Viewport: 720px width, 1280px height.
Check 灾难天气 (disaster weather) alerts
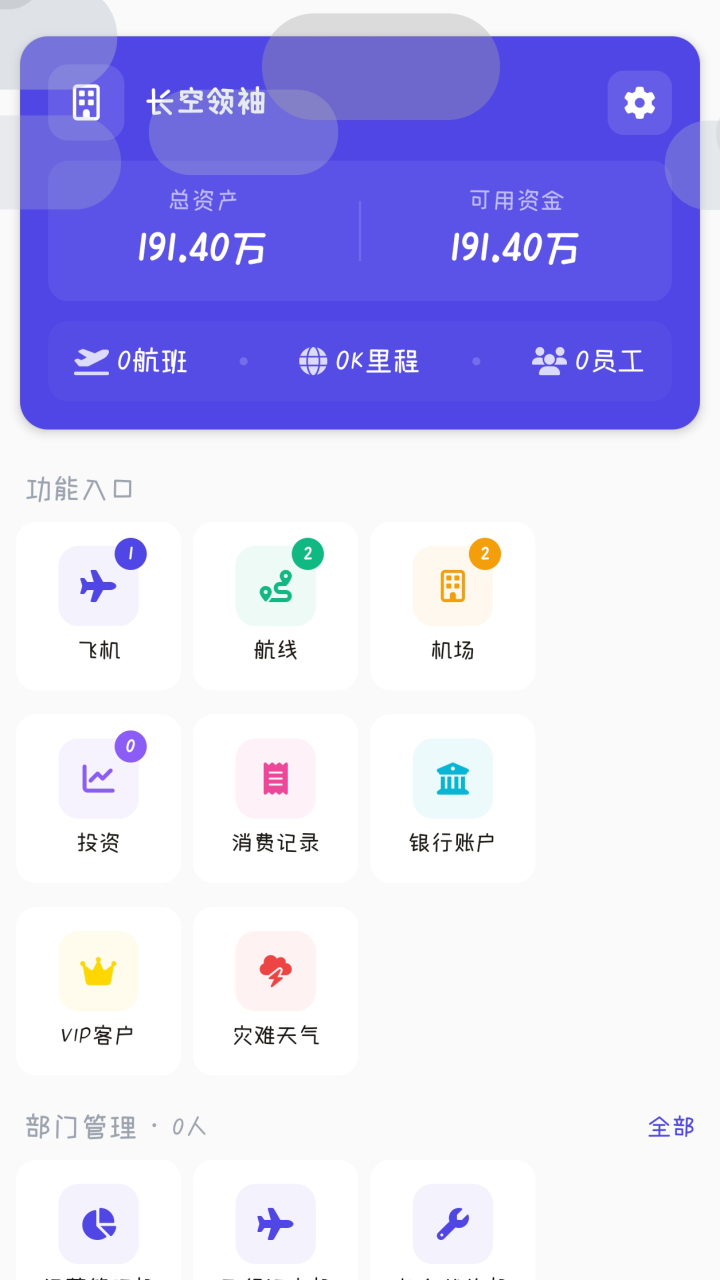tap(275, 990)
